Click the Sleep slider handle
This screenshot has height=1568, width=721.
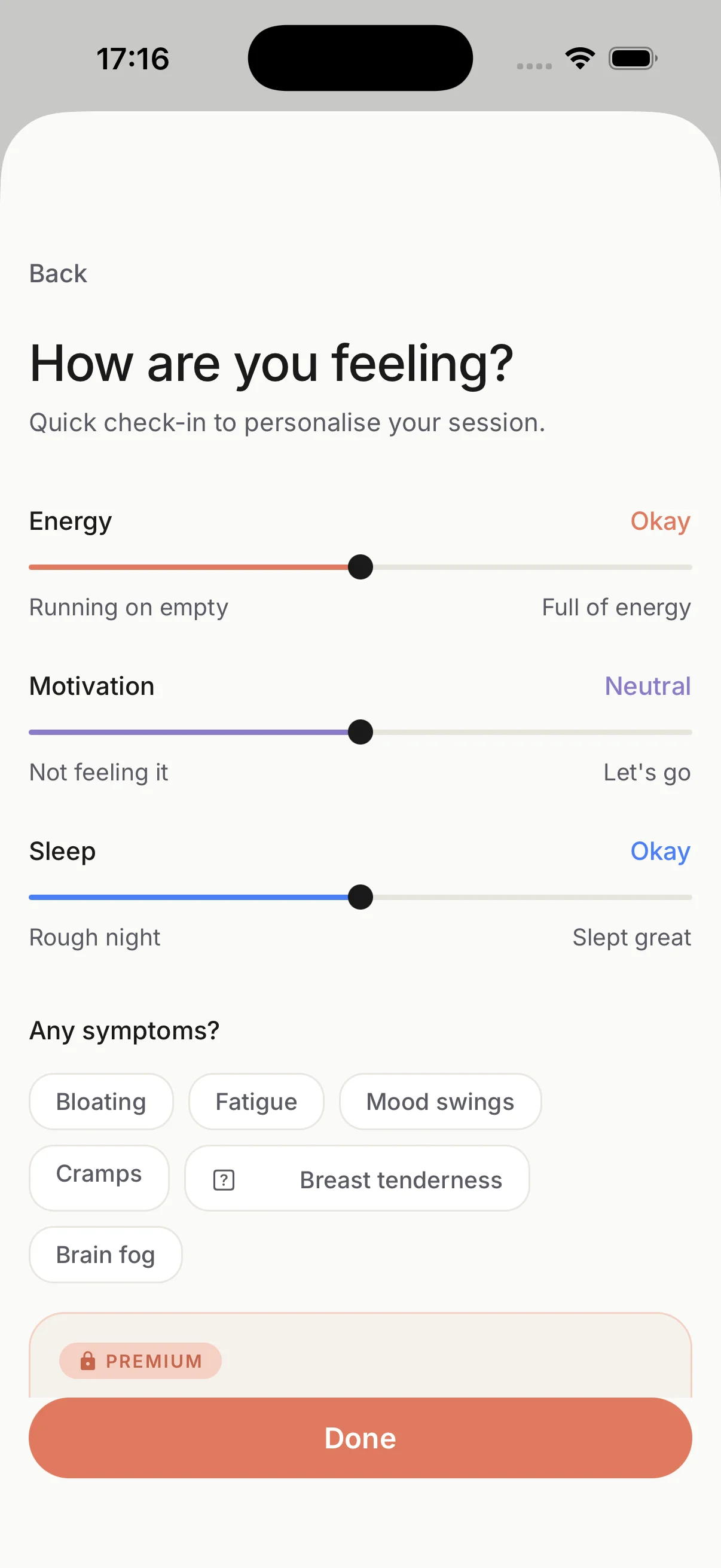coord(361,897)
